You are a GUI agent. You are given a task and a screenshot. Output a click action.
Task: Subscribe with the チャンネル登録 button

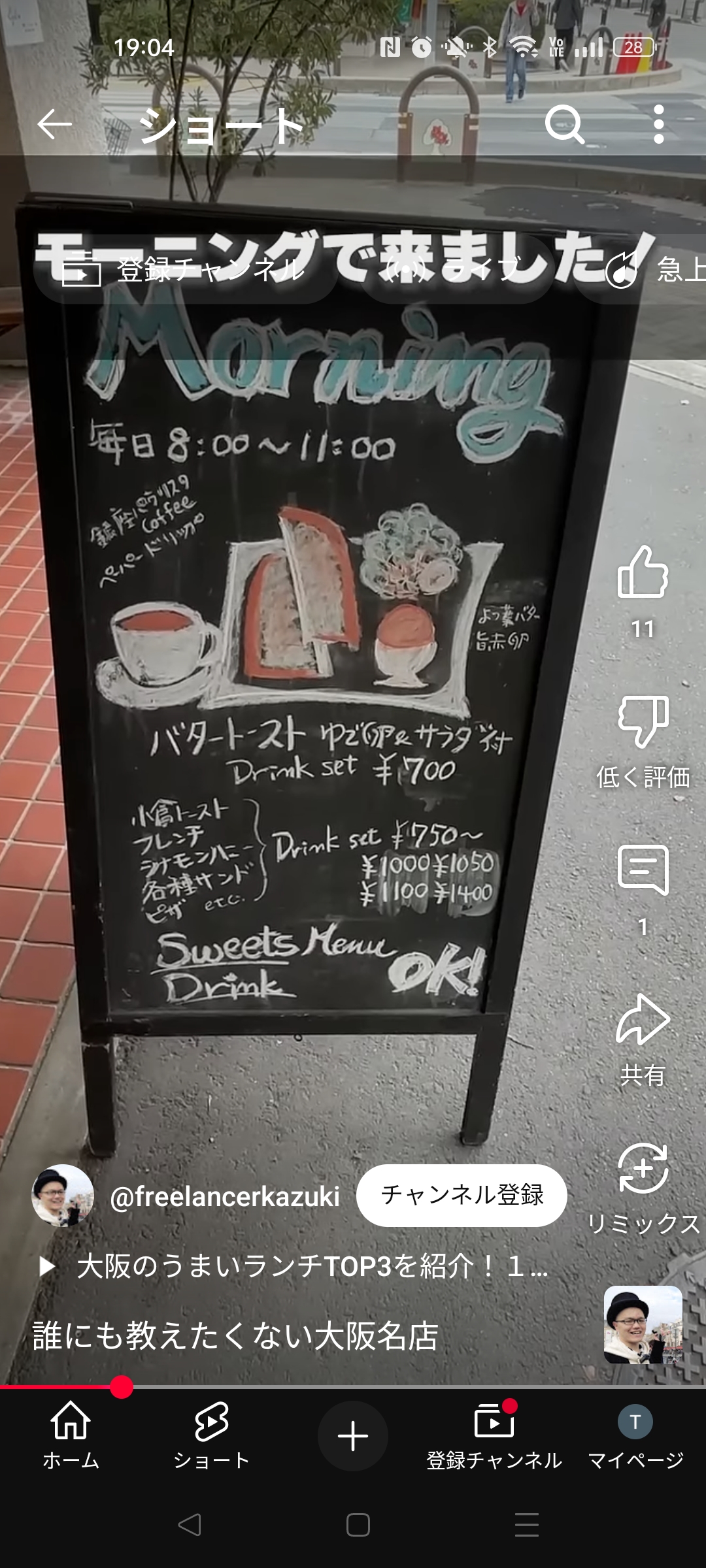[461, 1195]
